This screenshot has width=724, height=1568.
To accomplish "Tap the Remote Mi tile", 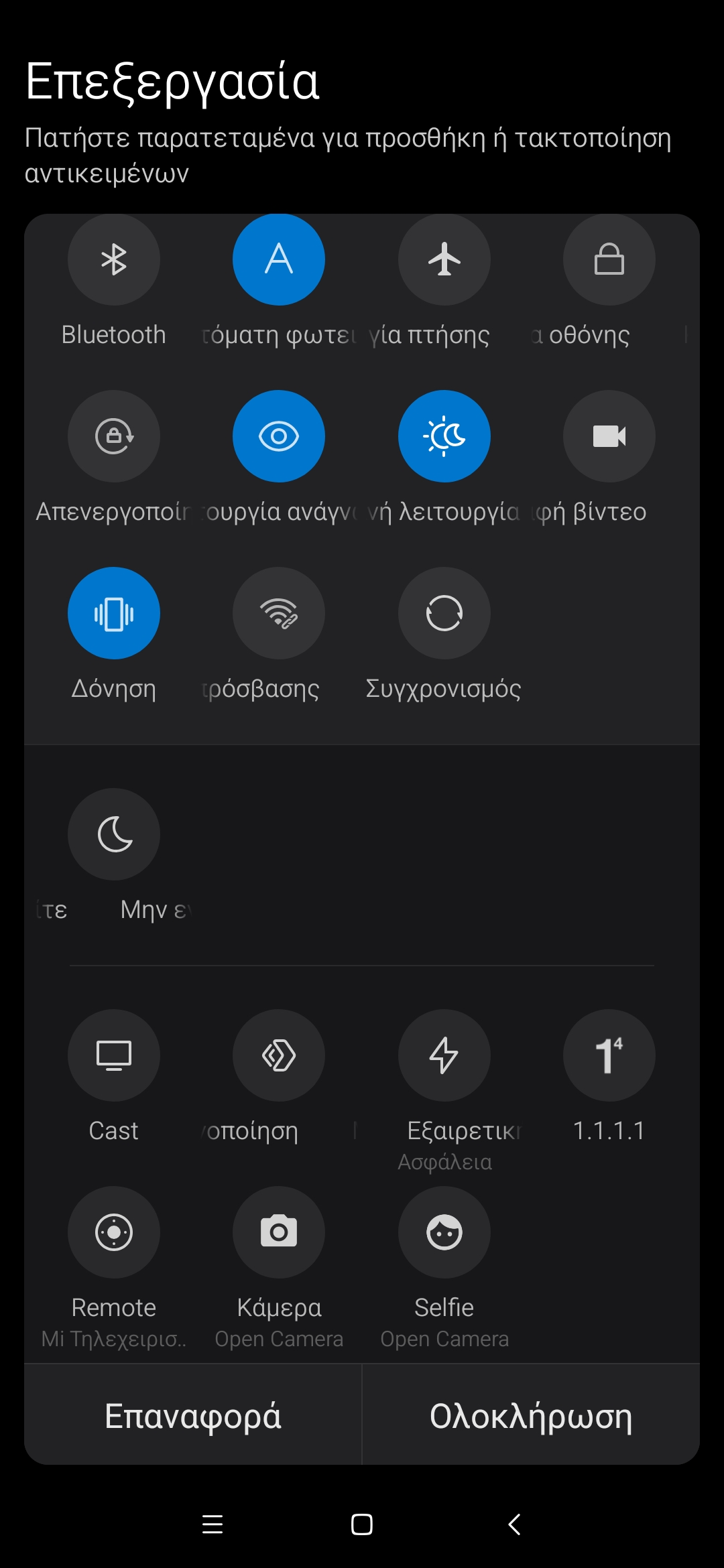I will (x=114, y=1232).
